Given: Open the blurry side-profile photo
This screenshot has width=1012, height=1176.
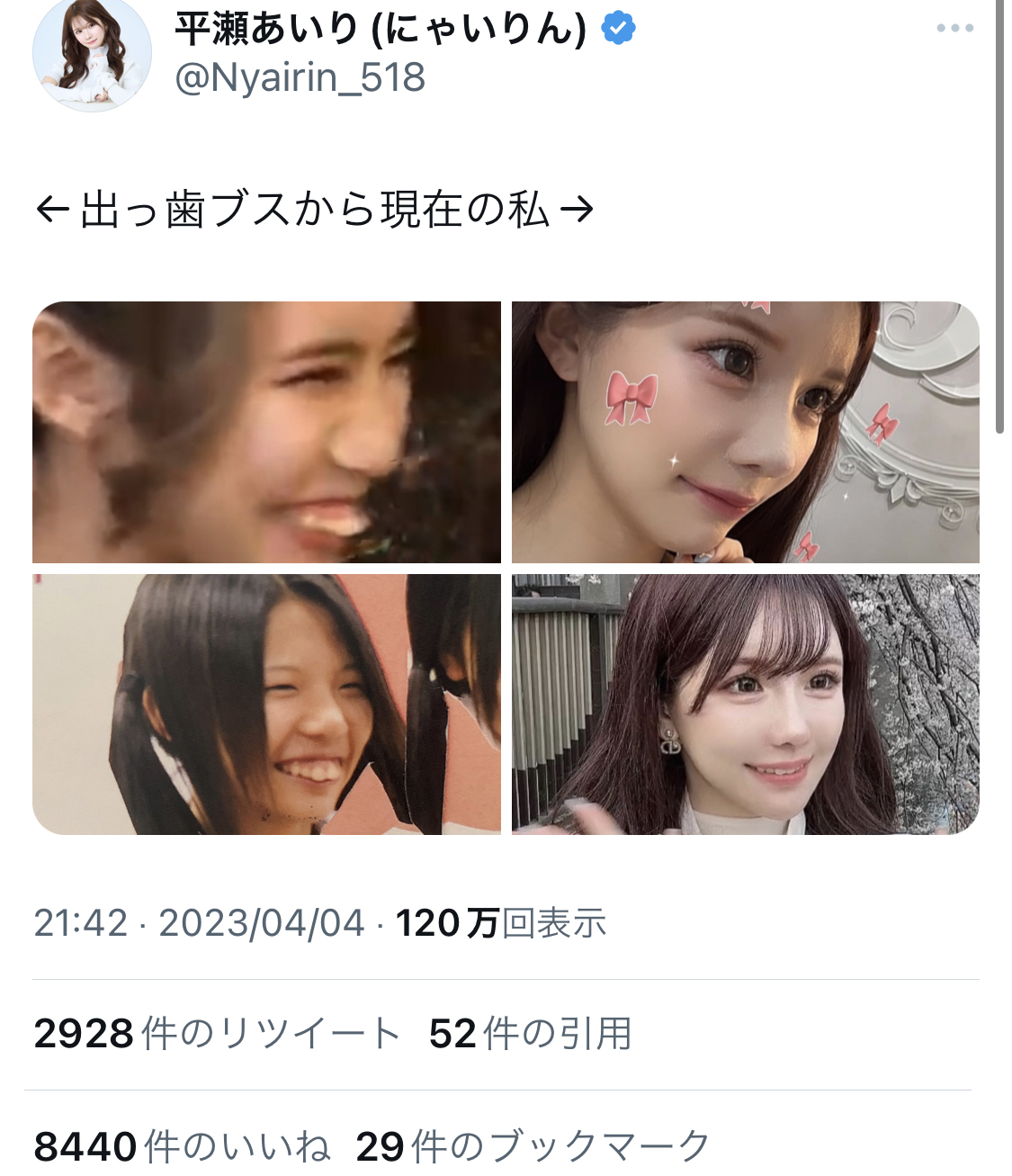Looking at the screenshot, I should coord(266,432).
